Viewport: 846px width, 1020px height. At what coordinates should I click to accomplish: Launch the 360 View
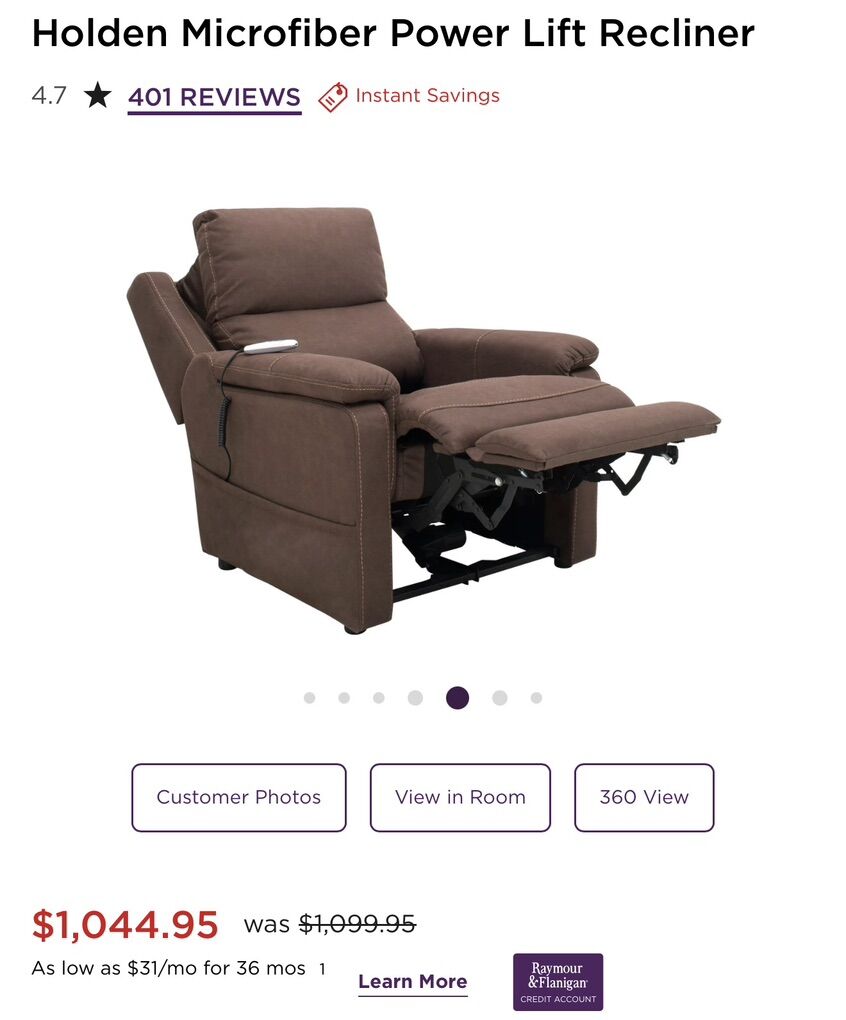tap(644, 797)
